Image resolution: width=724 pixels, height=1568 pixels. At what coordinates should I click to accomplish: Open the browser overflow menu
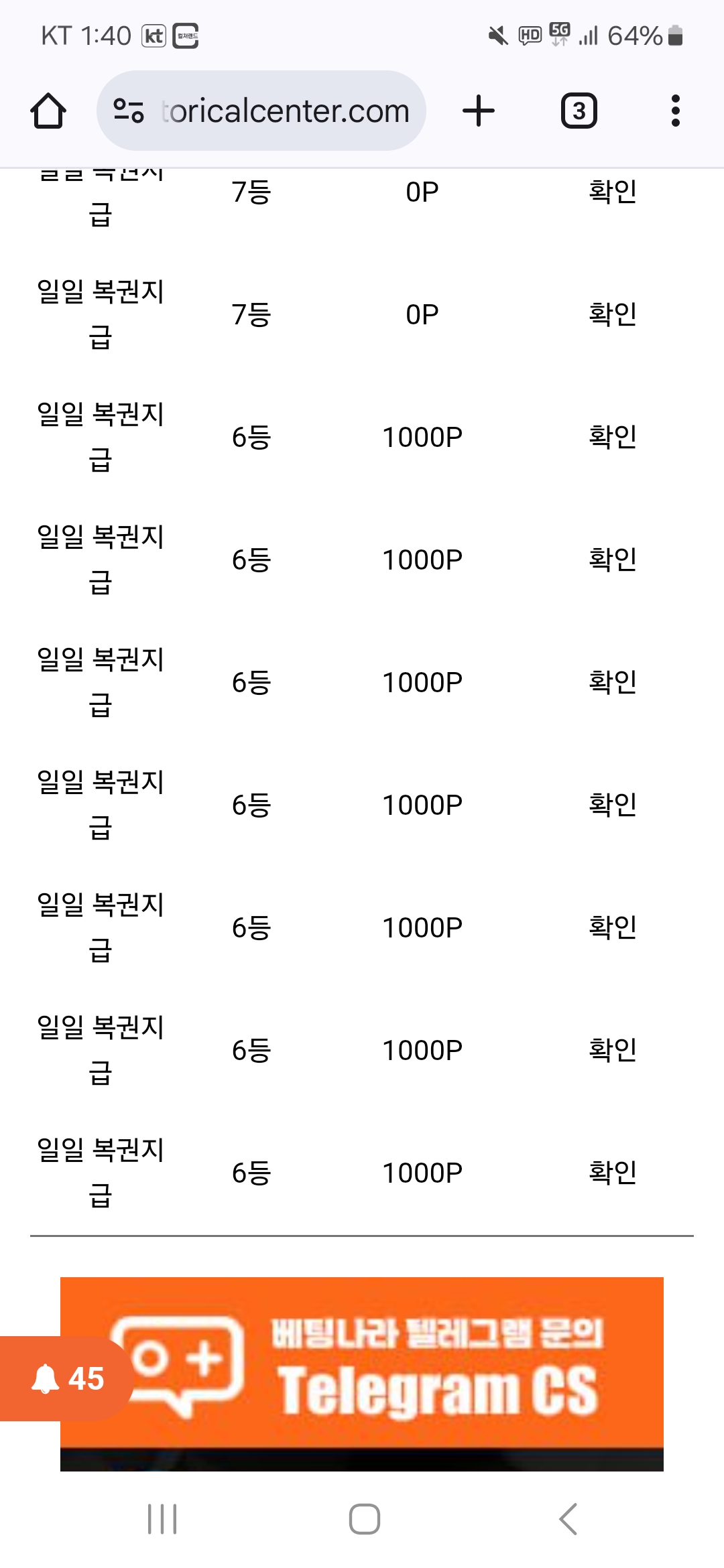675,111
